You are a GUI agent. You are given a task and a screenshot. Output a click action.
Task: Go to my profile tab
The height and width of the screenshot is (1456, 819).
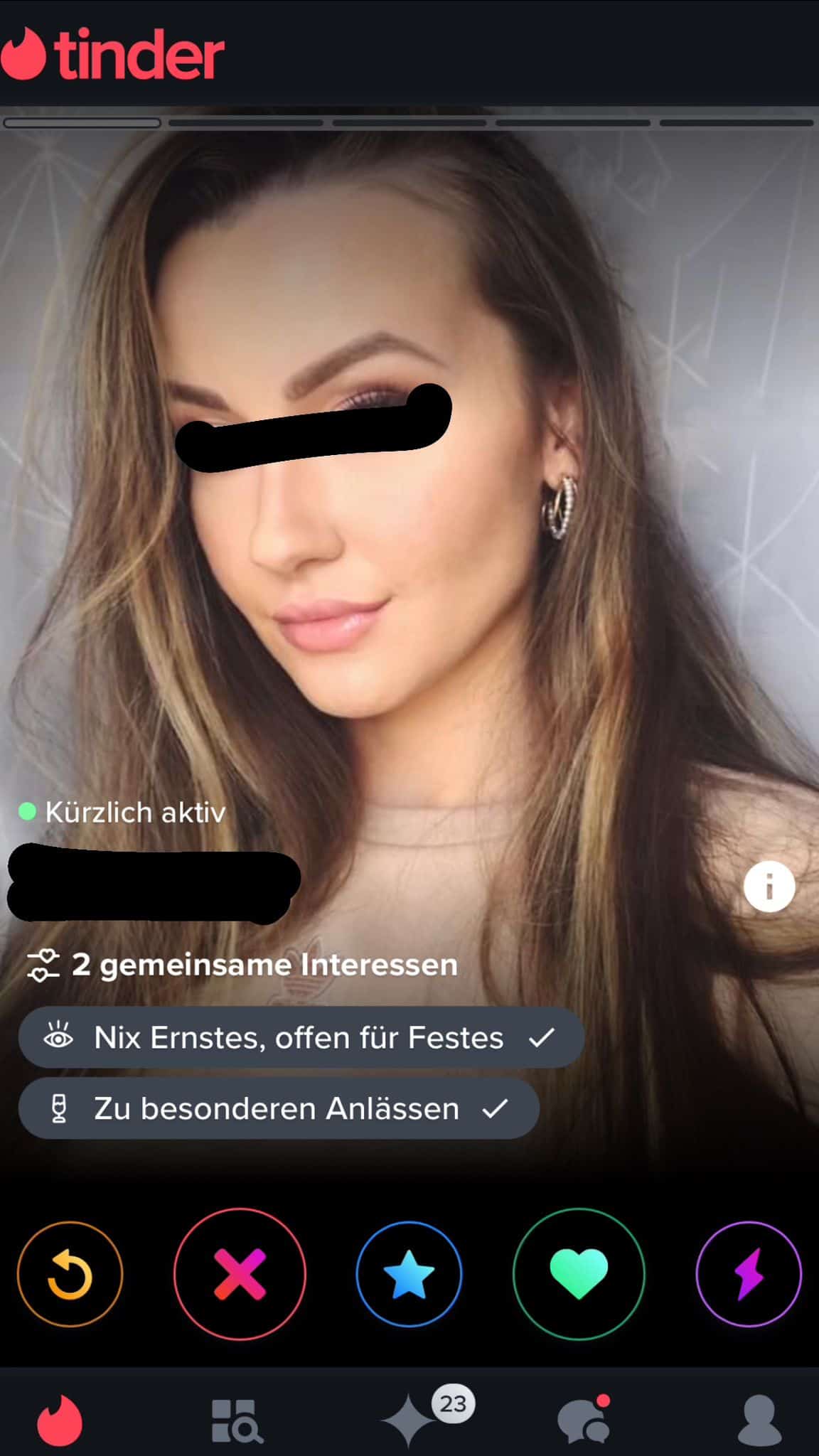click(x=759, y=1420)
